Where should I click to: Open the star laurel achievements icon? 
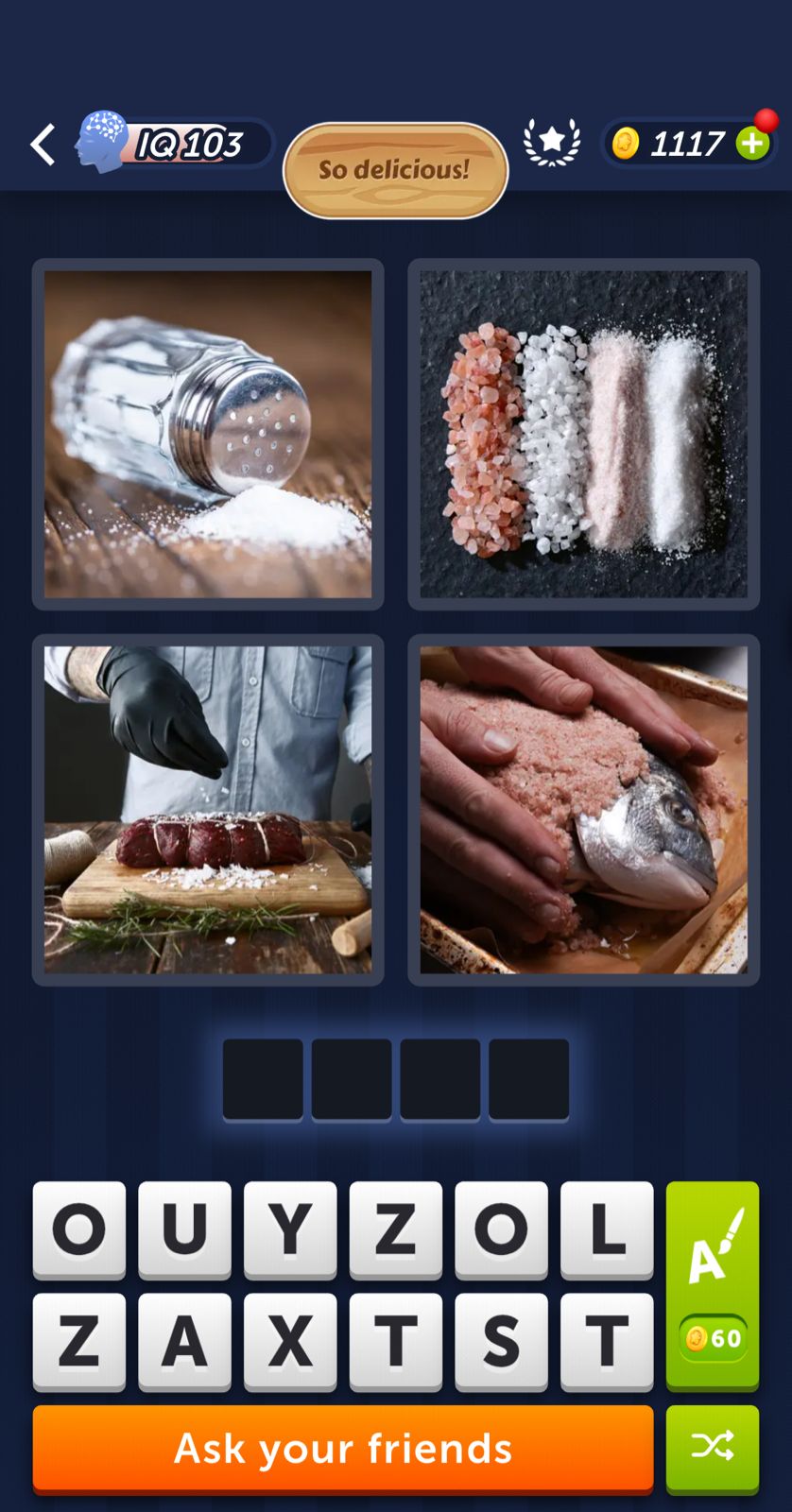point(552,143)
